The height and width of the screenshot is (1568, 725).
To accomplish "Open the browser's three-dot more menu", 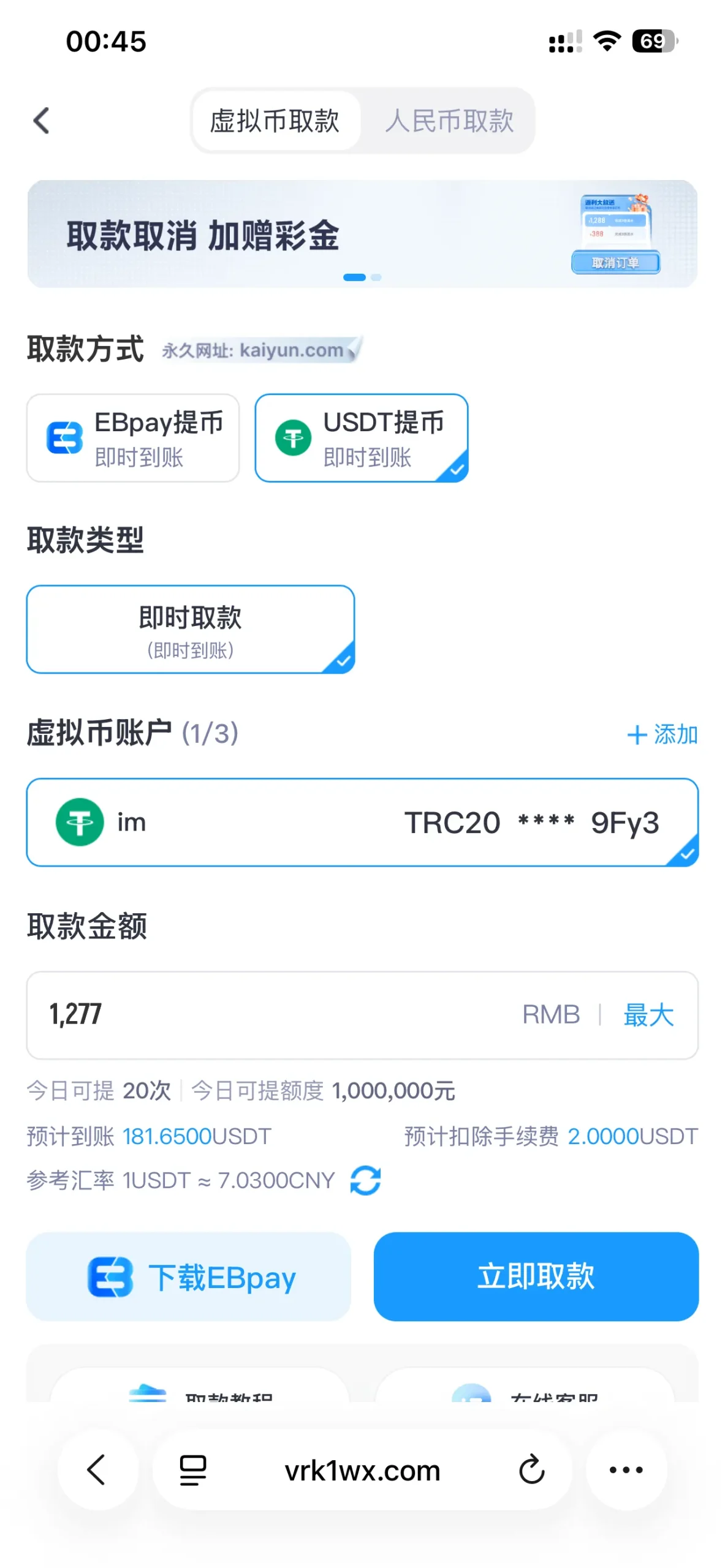I will (626, 1470).
